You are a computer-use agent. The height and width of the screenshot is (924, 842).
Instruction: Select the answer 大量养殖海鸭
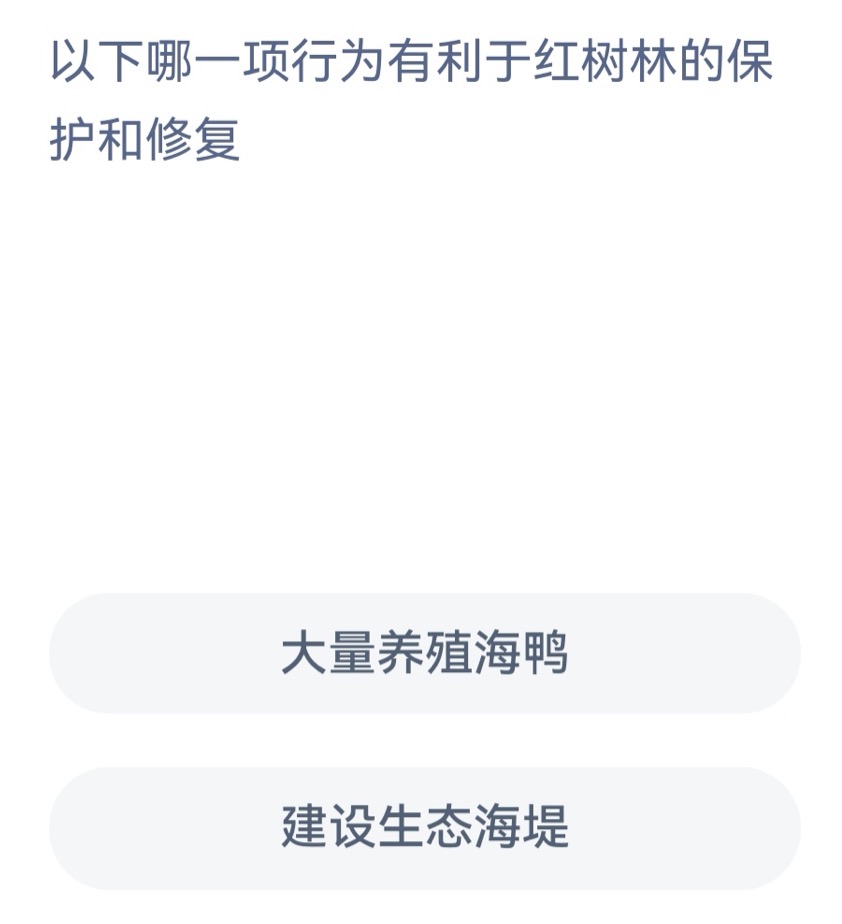pos(424,654)
